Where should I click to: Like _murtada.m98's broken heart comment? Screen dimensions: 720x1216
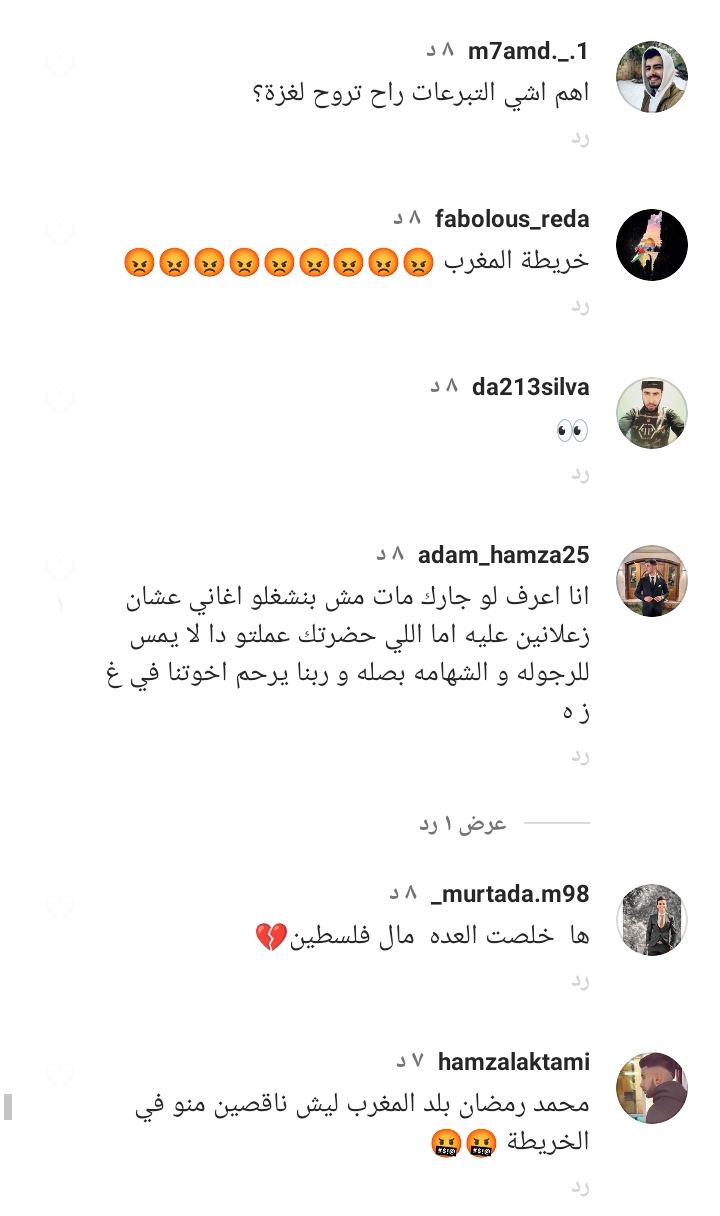(60, 908)
